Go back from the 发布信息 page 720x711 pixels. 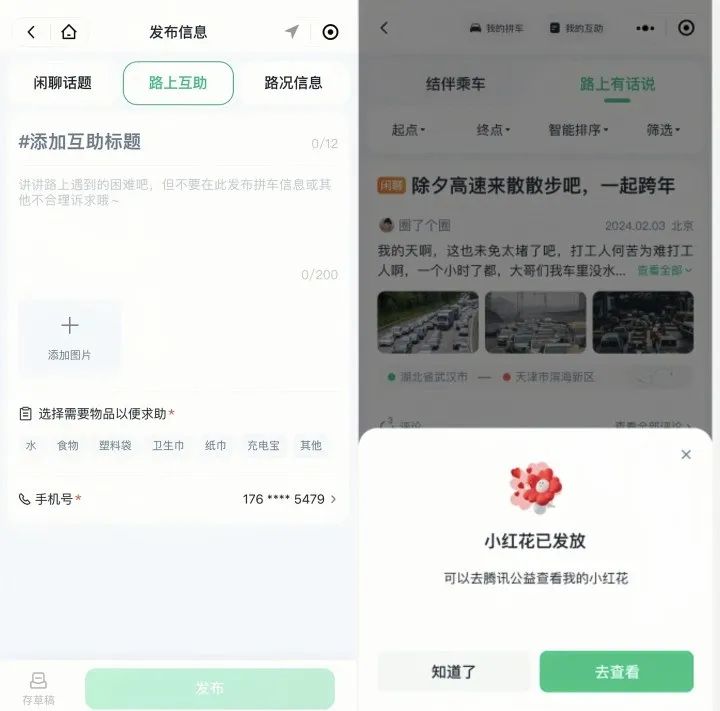coord(31,32)
